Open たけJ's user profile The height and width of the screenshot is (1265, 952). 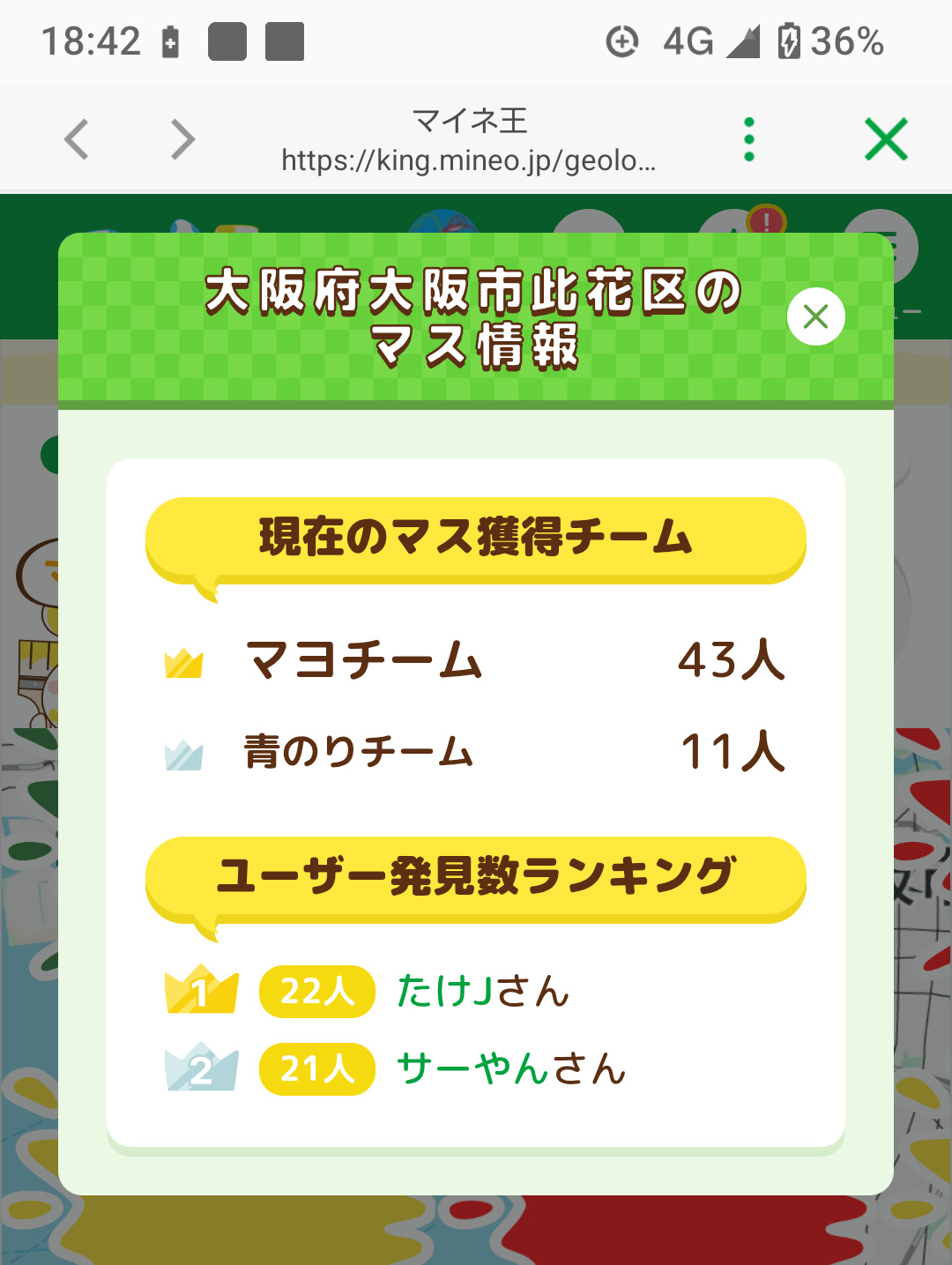tap(483, 991)
